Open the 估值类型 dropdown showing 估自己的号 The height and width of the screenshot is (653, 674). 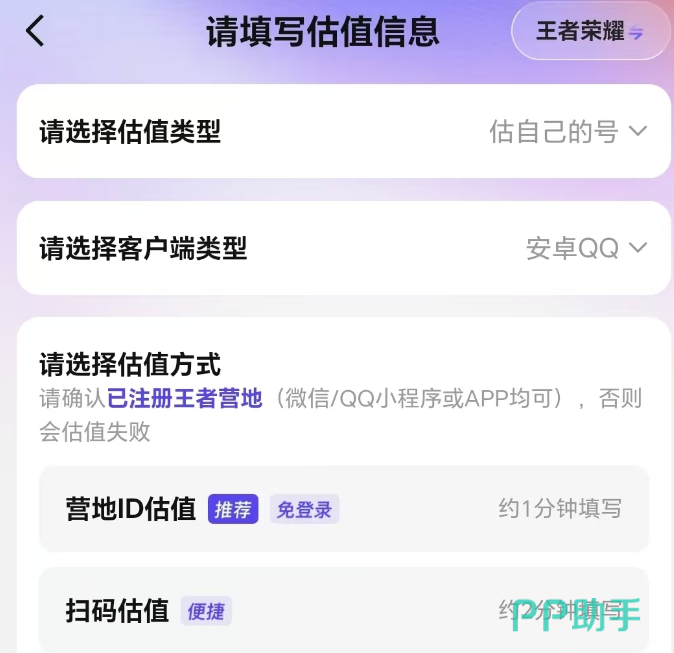click(x=343, y=131)
